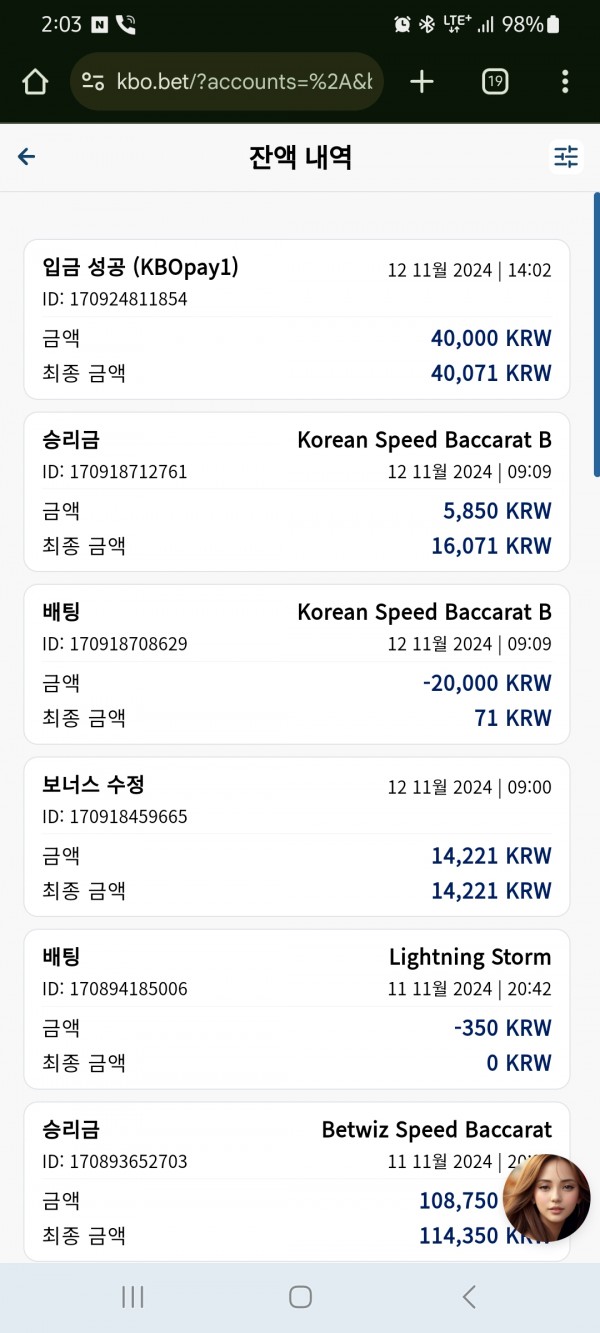This screenshot has width=600, height=1333.
Task: Focus the kbo.bet address bar
Action: (227, 82)
